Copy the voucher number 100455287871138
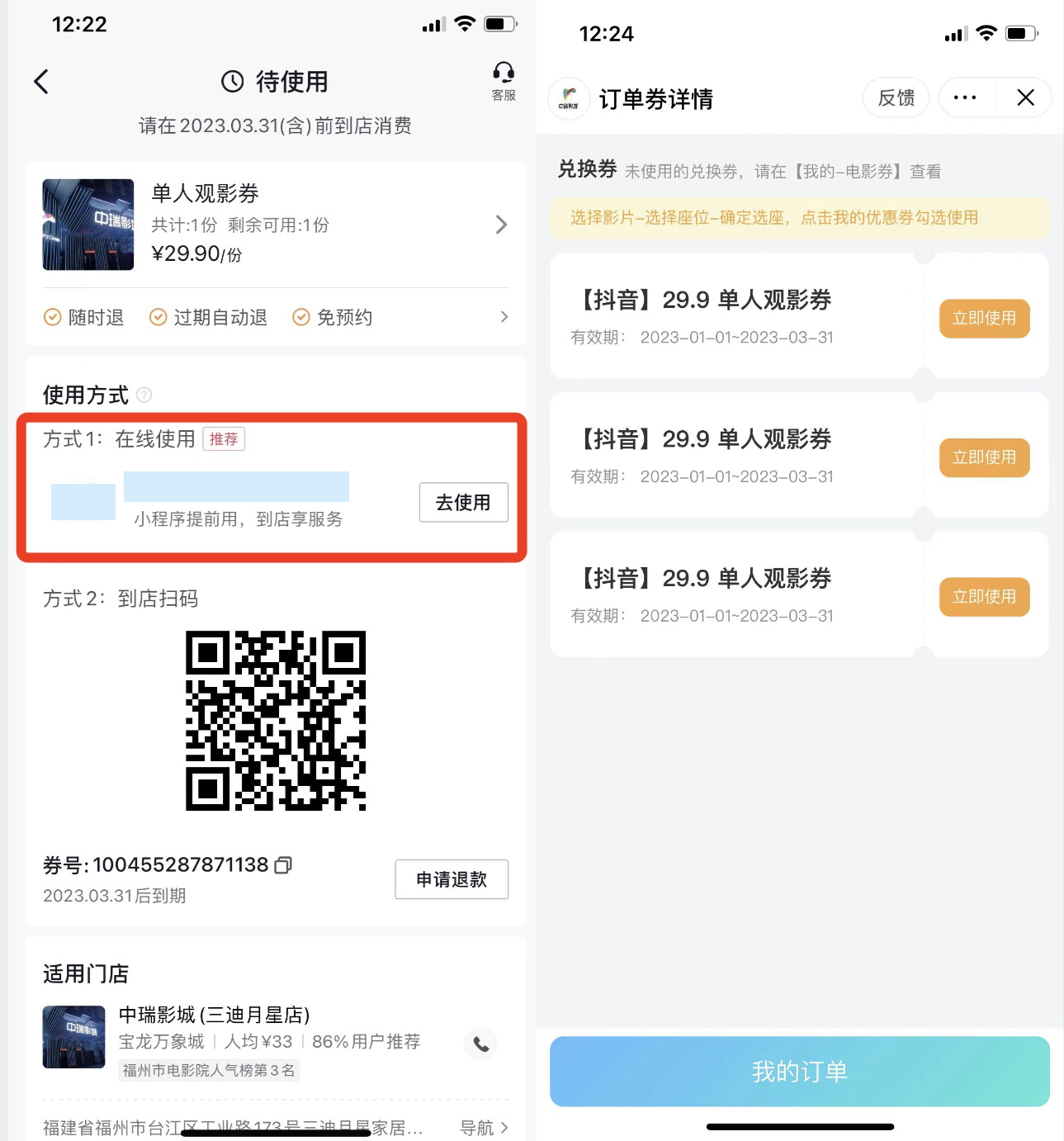The width and height of the screenshot is (1064, 1141). click(283, 865)
